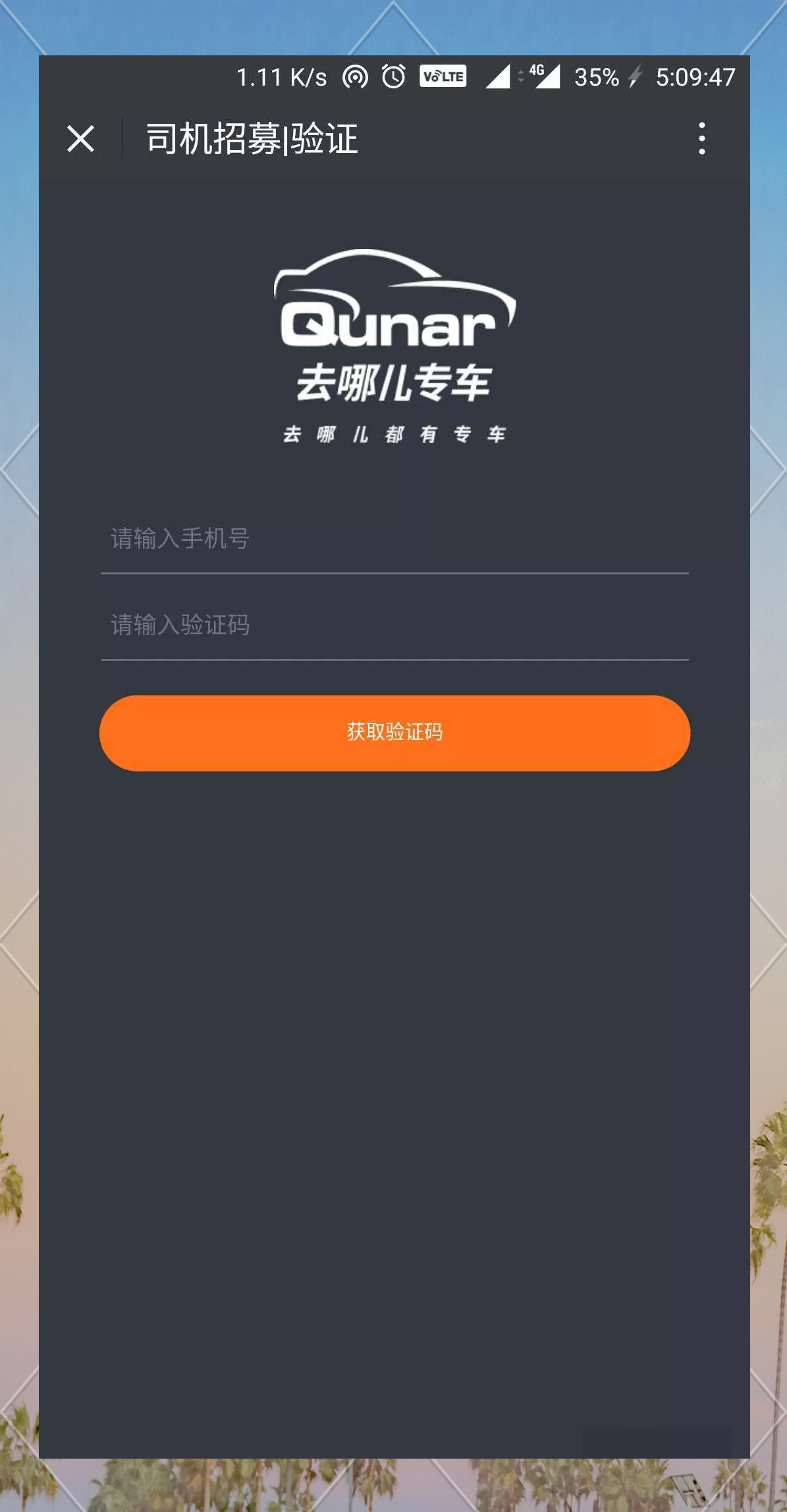Open the three-dot overflow menu
The image size is (787, 1512).
tap(701, 139)
